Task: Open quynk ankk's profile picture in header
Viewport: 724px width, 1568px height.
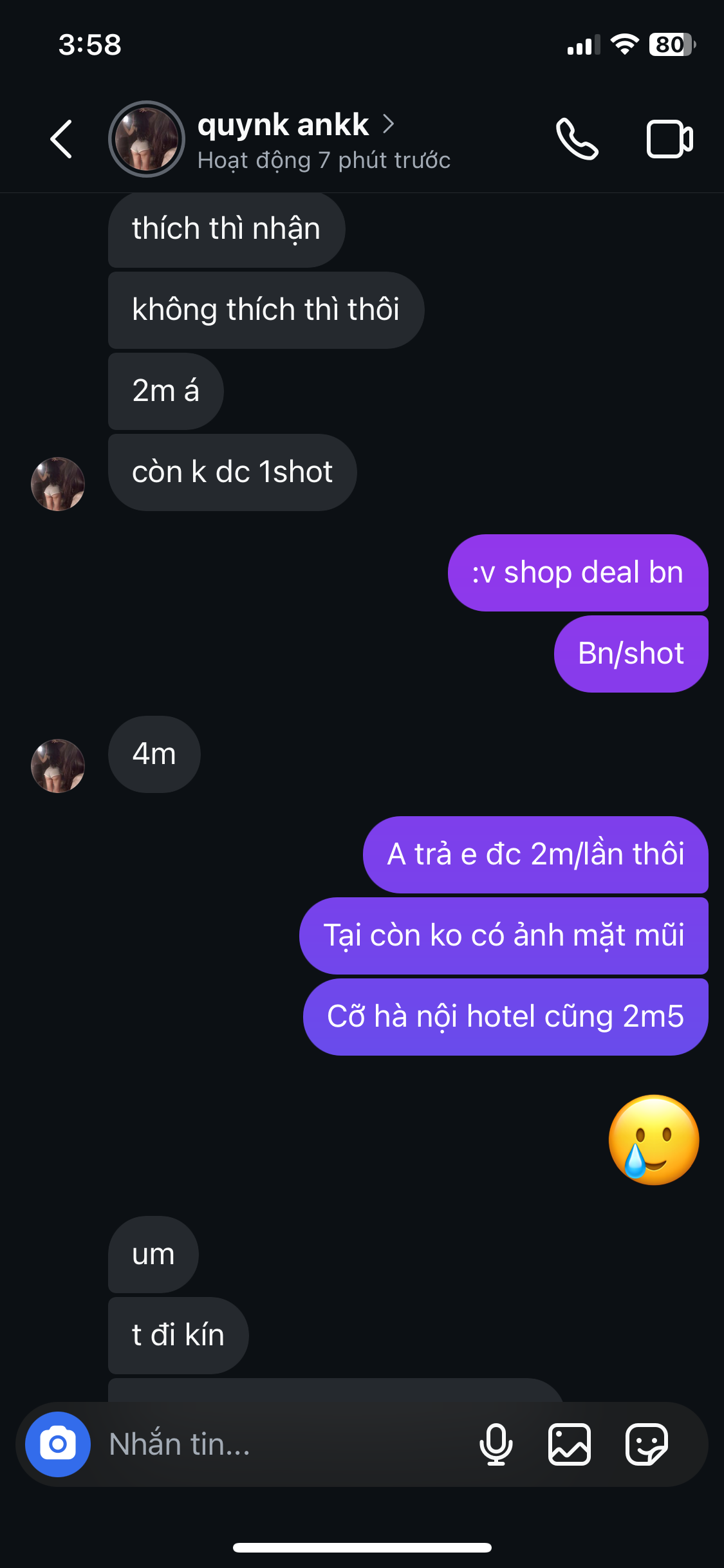Action: [x=147, y=139]
